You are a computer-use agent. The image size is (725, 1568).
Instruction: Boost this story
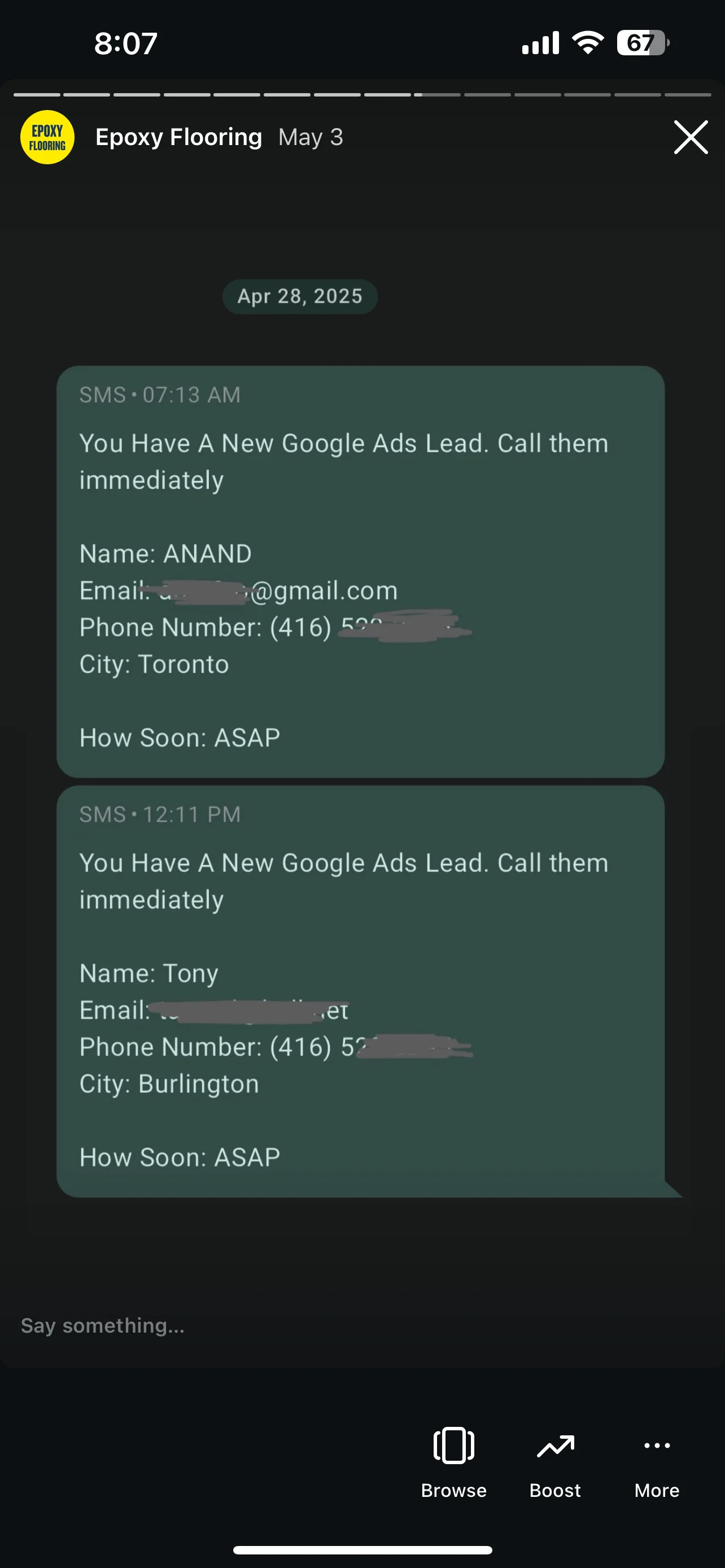click(x=554, y=1461)
